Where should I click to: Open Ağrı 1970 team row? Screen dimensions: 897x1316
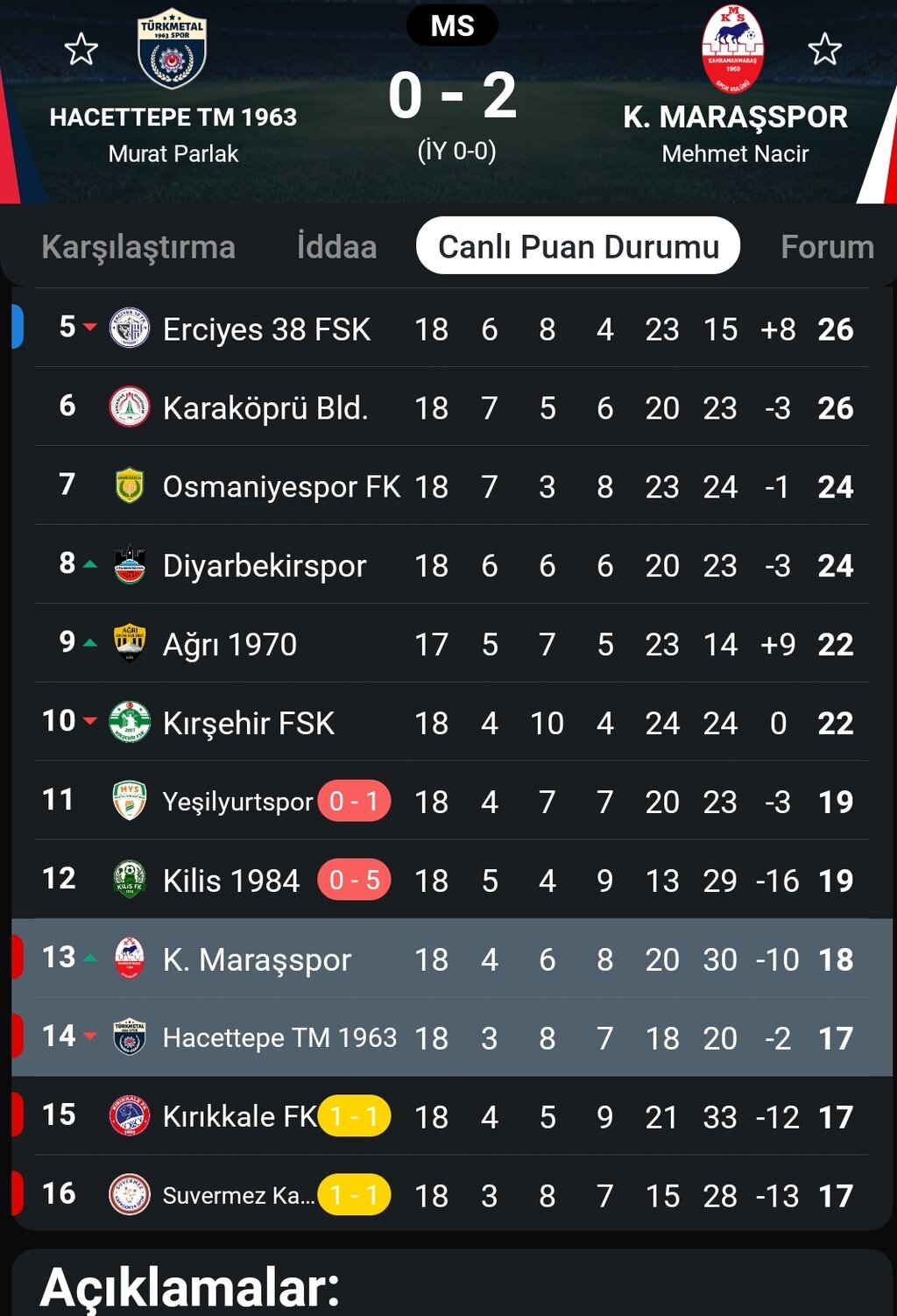tap(230, 645)
